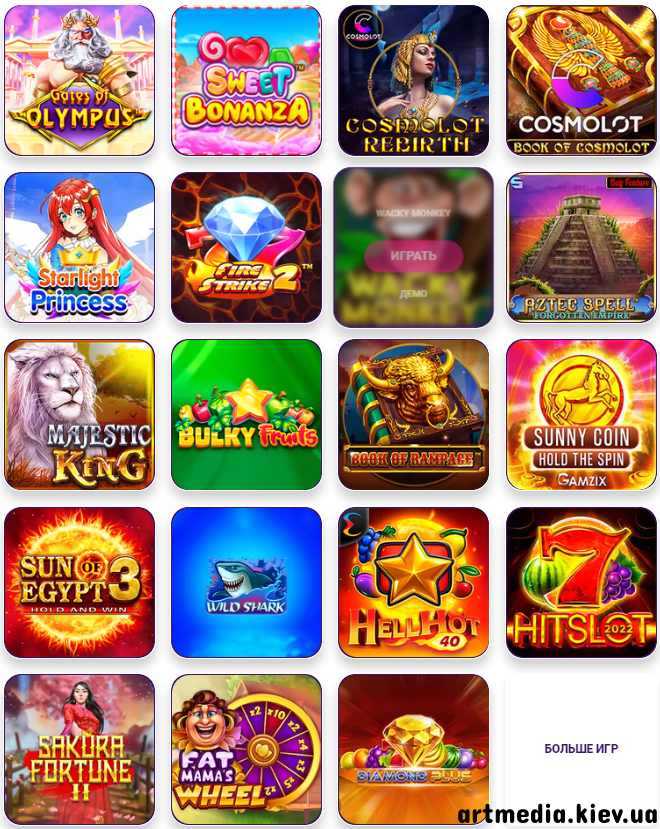Viewport: 660px width, 829px height.
Task: Launch Hell Hot 40 game
Action: point(413,582)
